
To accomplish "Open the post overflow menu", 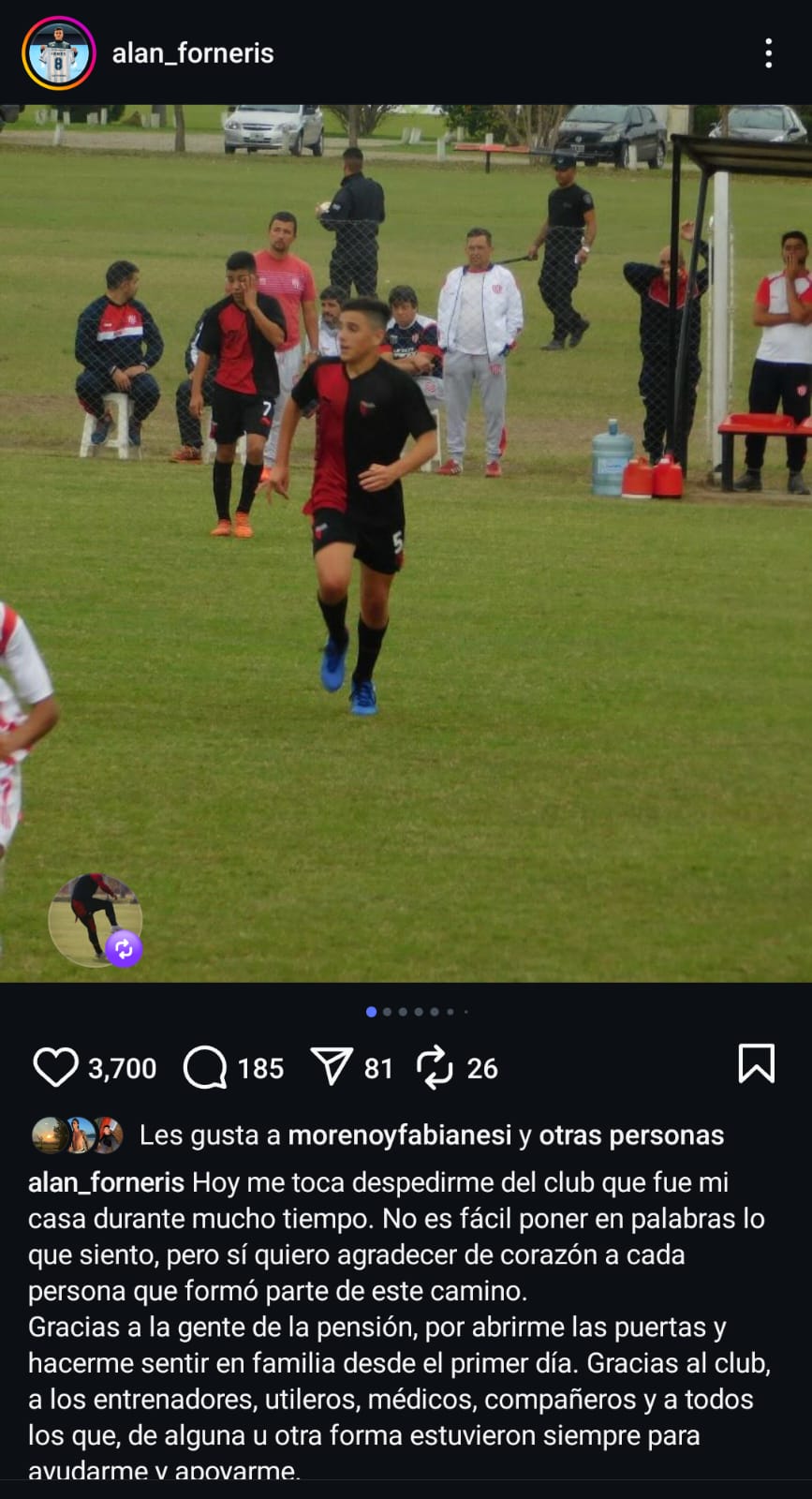I will (768, 53).
